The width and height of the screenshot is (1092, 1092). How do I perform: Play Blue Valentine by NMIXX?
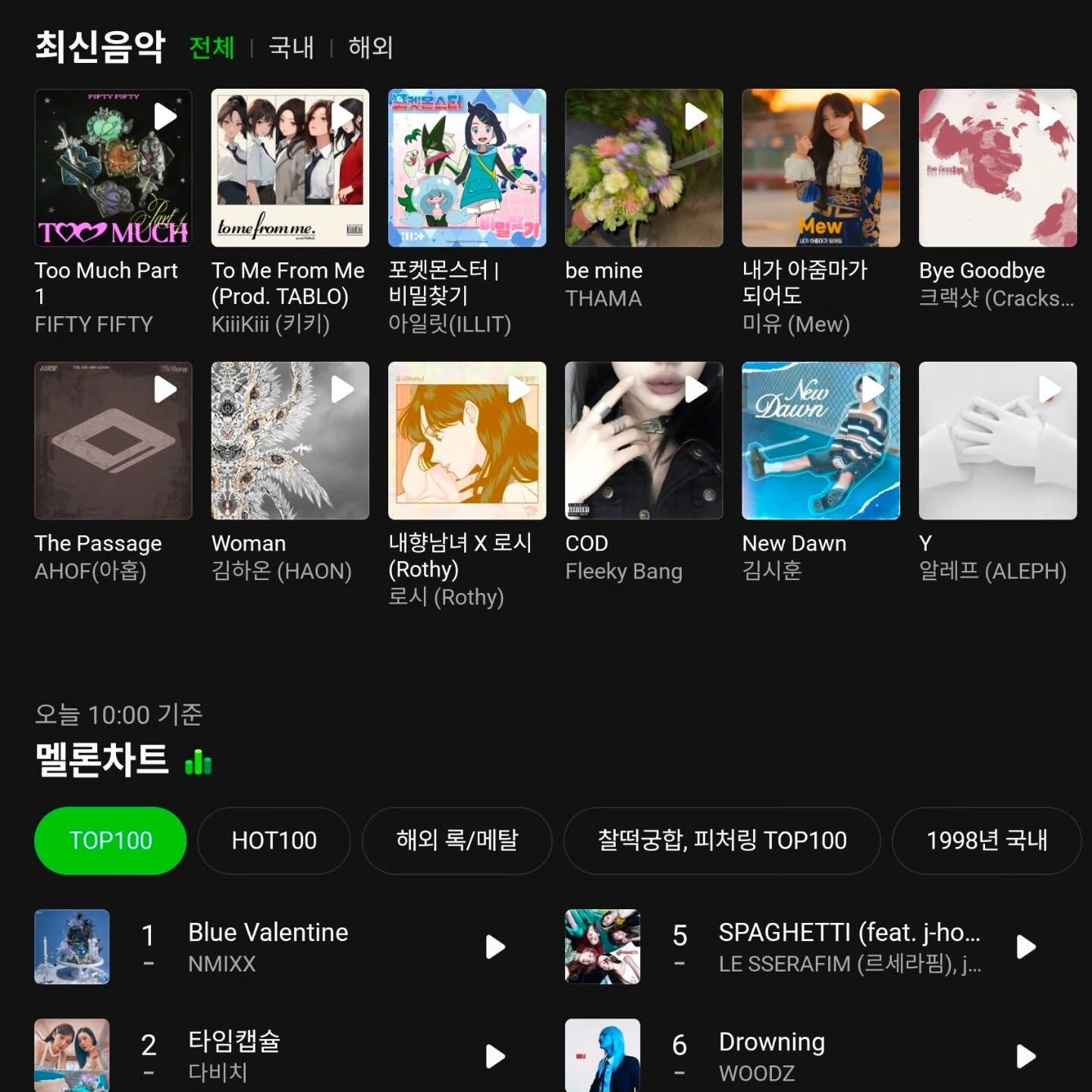click(x=495, y=946)
